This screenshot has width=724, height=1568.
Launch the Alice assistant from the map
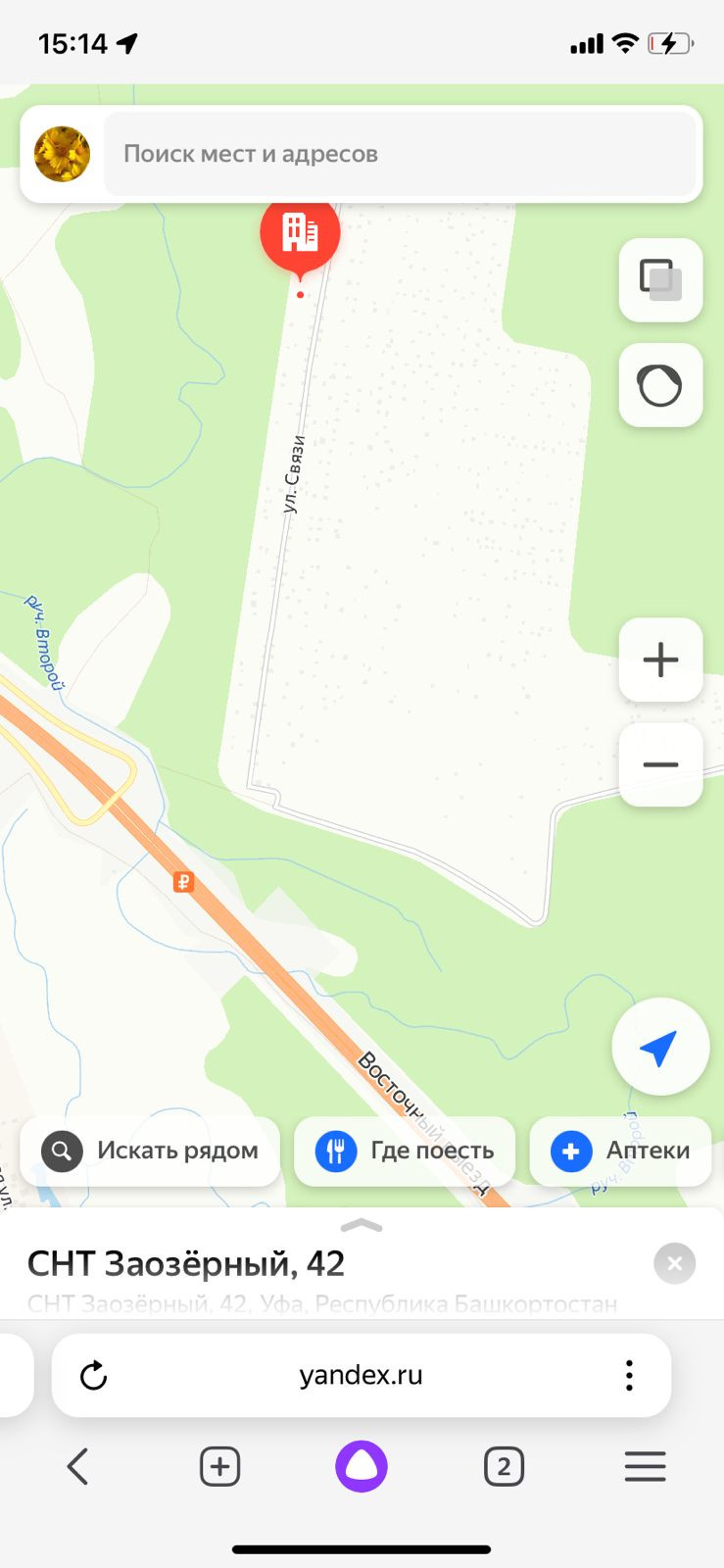pos(660,385)
